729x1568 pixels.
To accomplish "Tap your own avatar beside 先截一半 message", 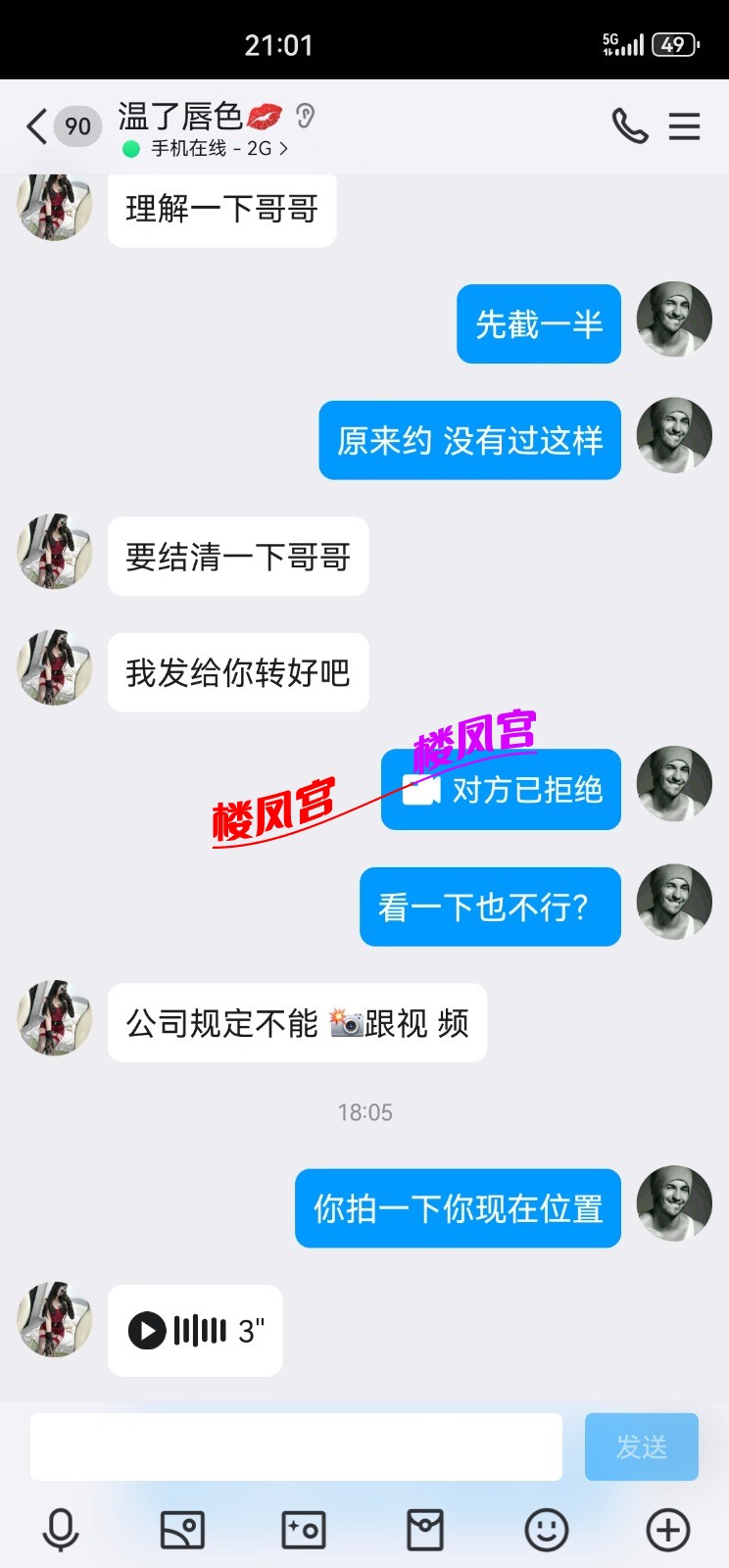I will pos(673,320).
